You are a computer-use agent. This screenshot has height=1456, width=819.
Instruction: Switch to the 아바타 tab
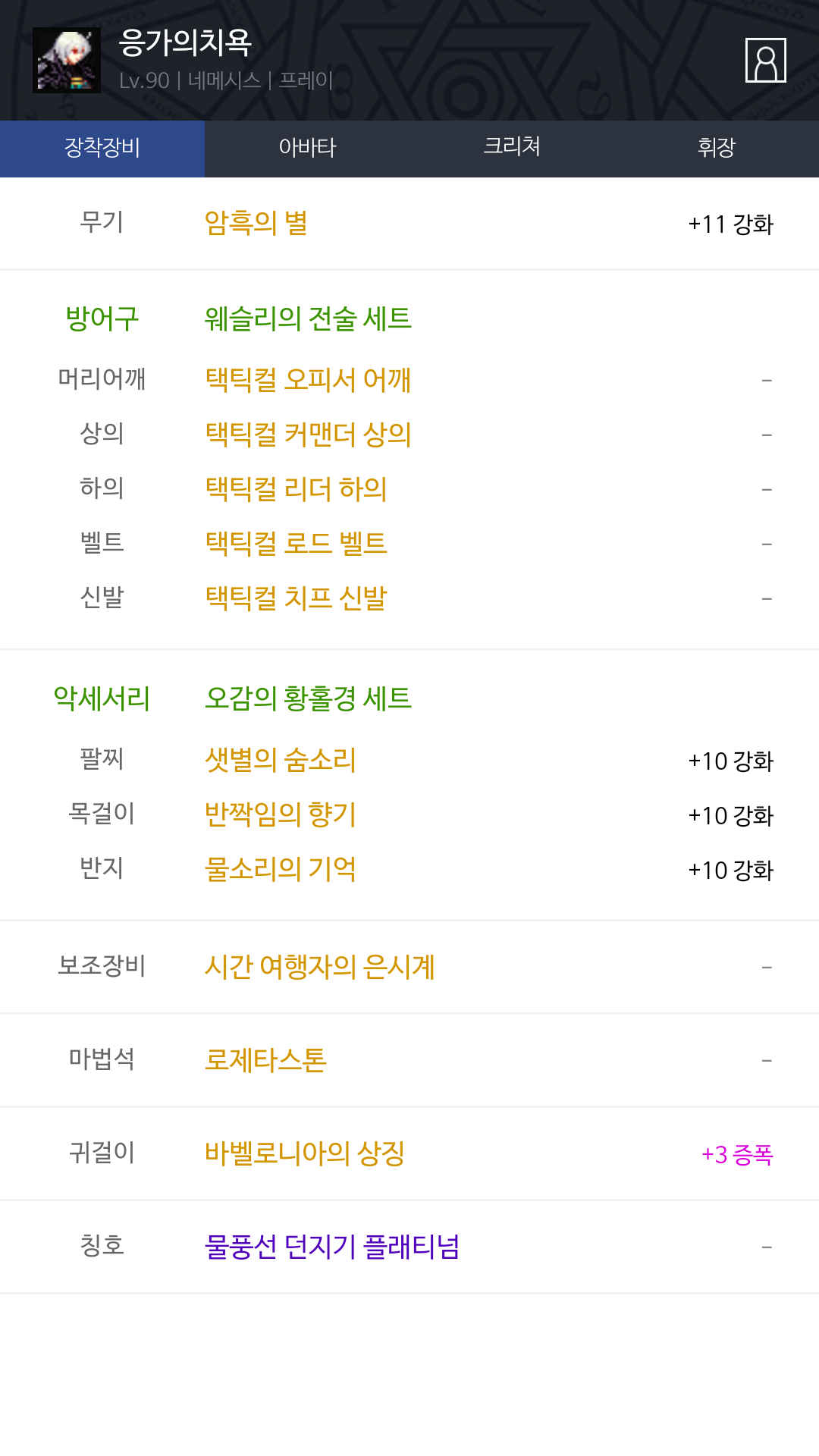307,148
